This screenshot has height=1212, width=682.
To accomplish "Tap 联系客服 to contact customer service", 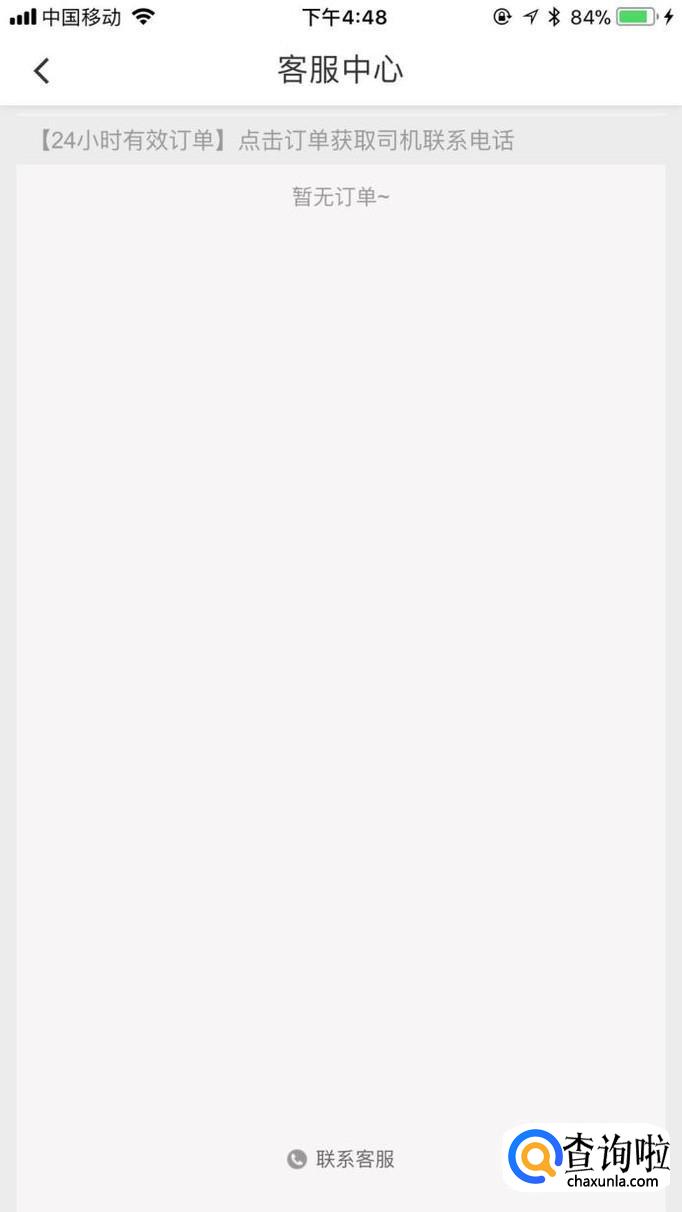I will 341,1159.
